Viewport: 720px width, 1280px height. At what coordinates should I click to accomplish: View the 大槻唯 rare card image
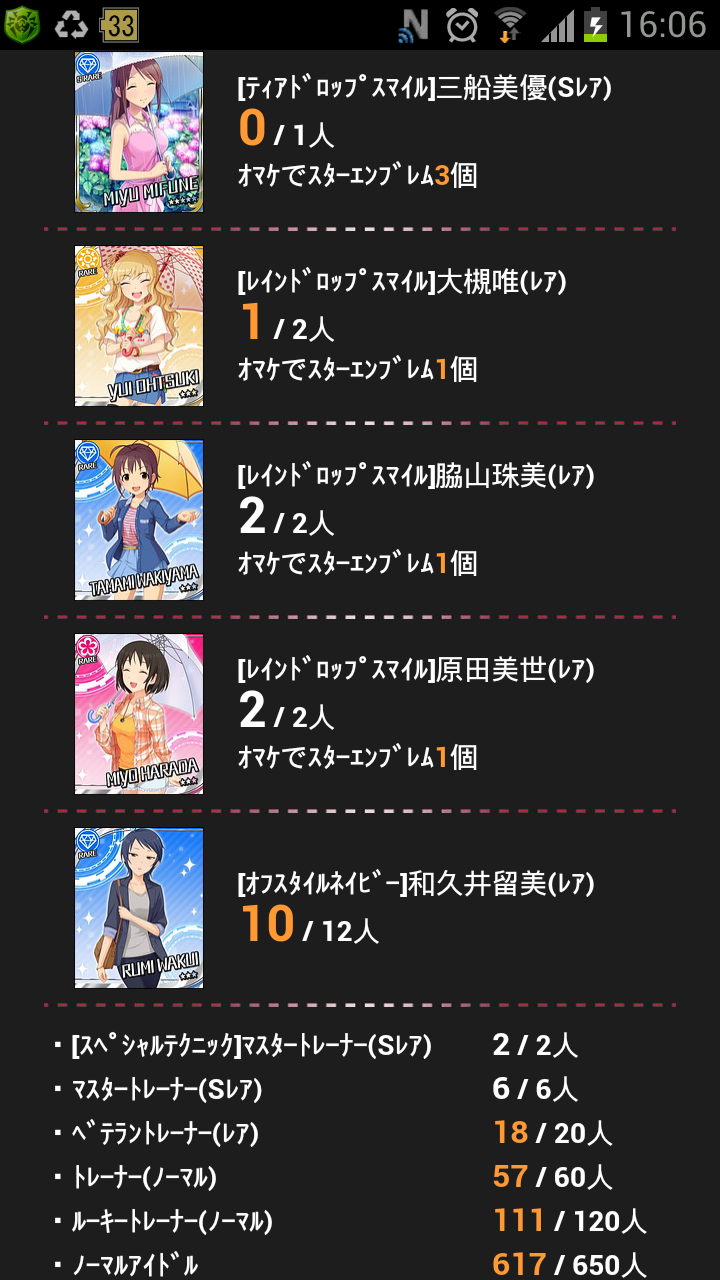point(139,326)
